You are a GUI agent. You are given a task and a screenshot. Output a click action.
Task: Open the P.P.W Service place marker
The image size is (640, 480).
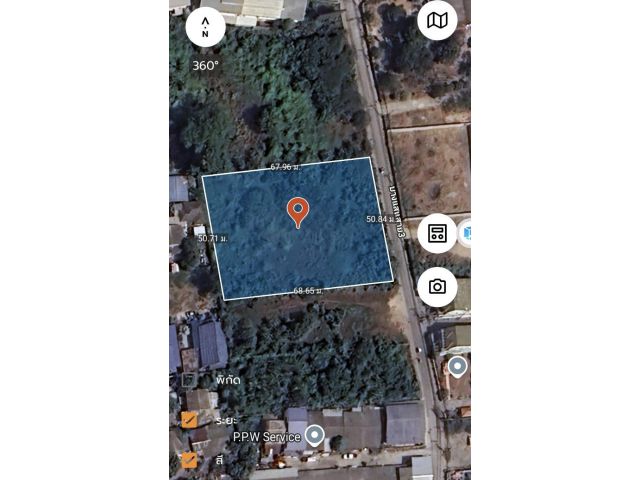[x=315, y=435]
